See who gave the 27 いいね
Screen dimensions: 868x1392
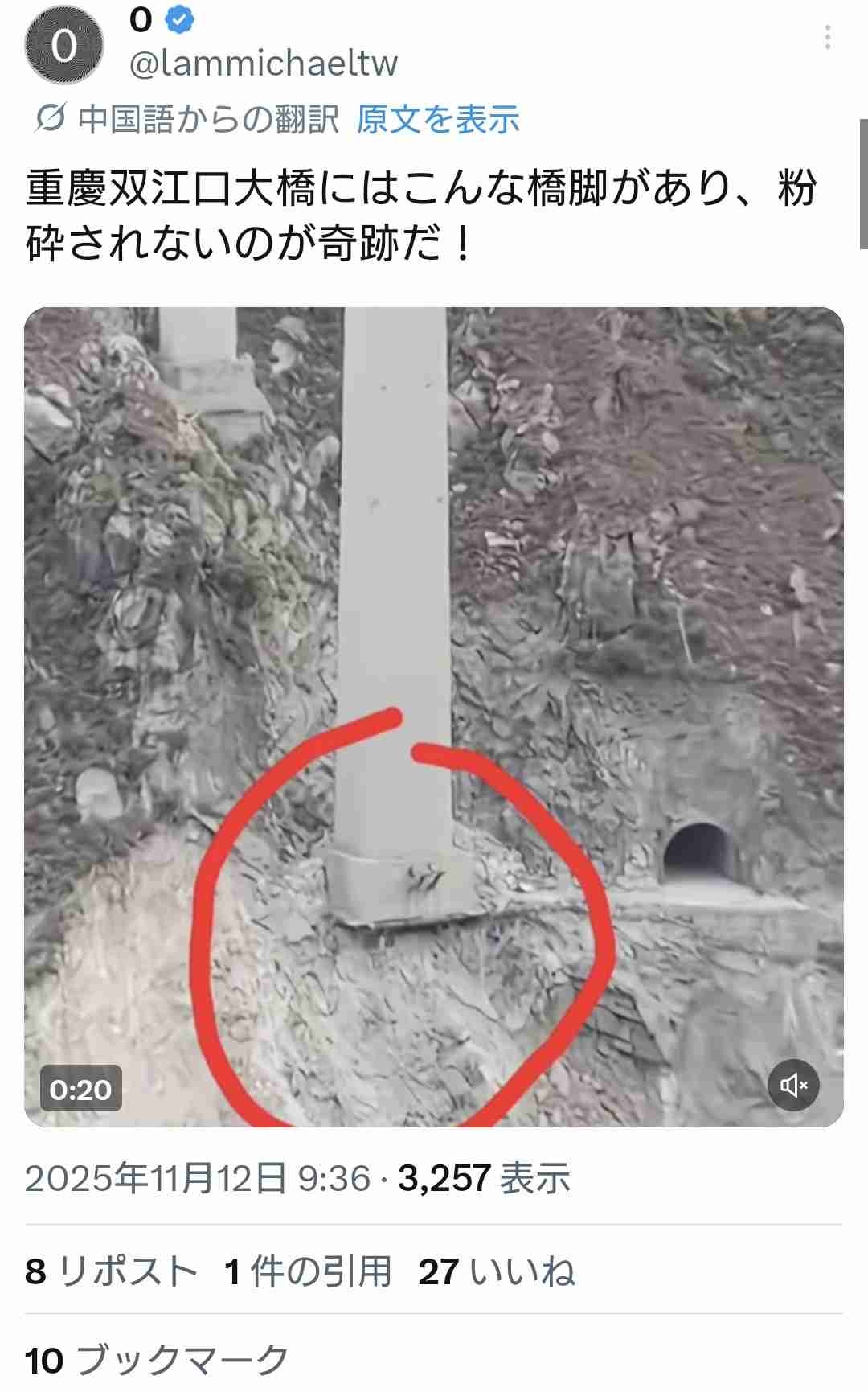496,1271
